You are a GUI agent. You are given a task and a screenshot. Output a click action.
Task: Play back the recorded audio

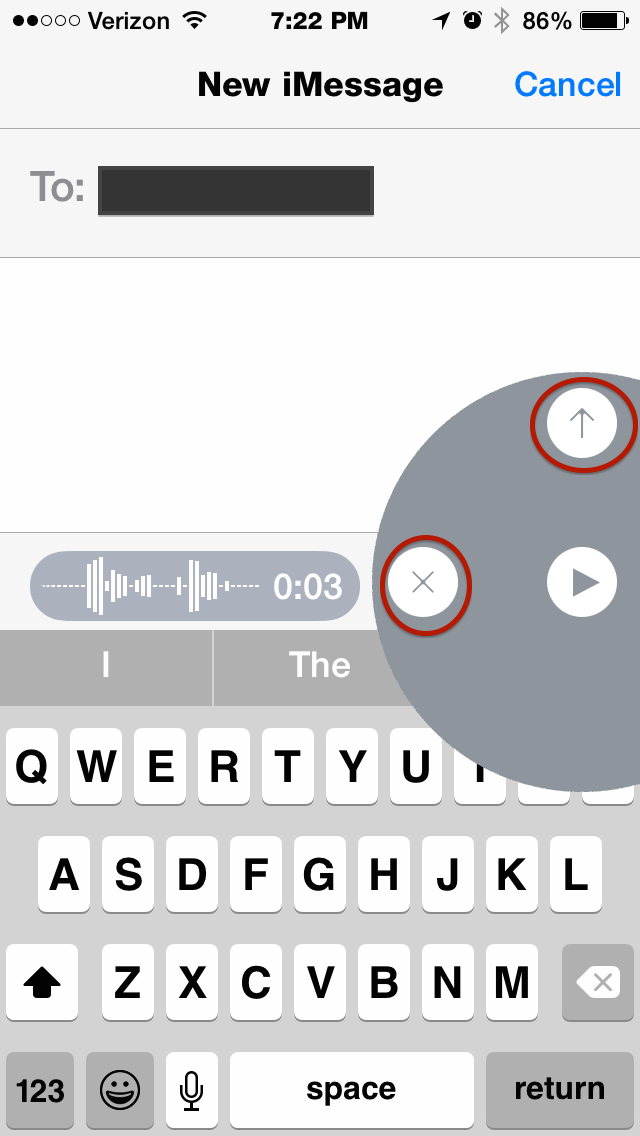(581, 582)
